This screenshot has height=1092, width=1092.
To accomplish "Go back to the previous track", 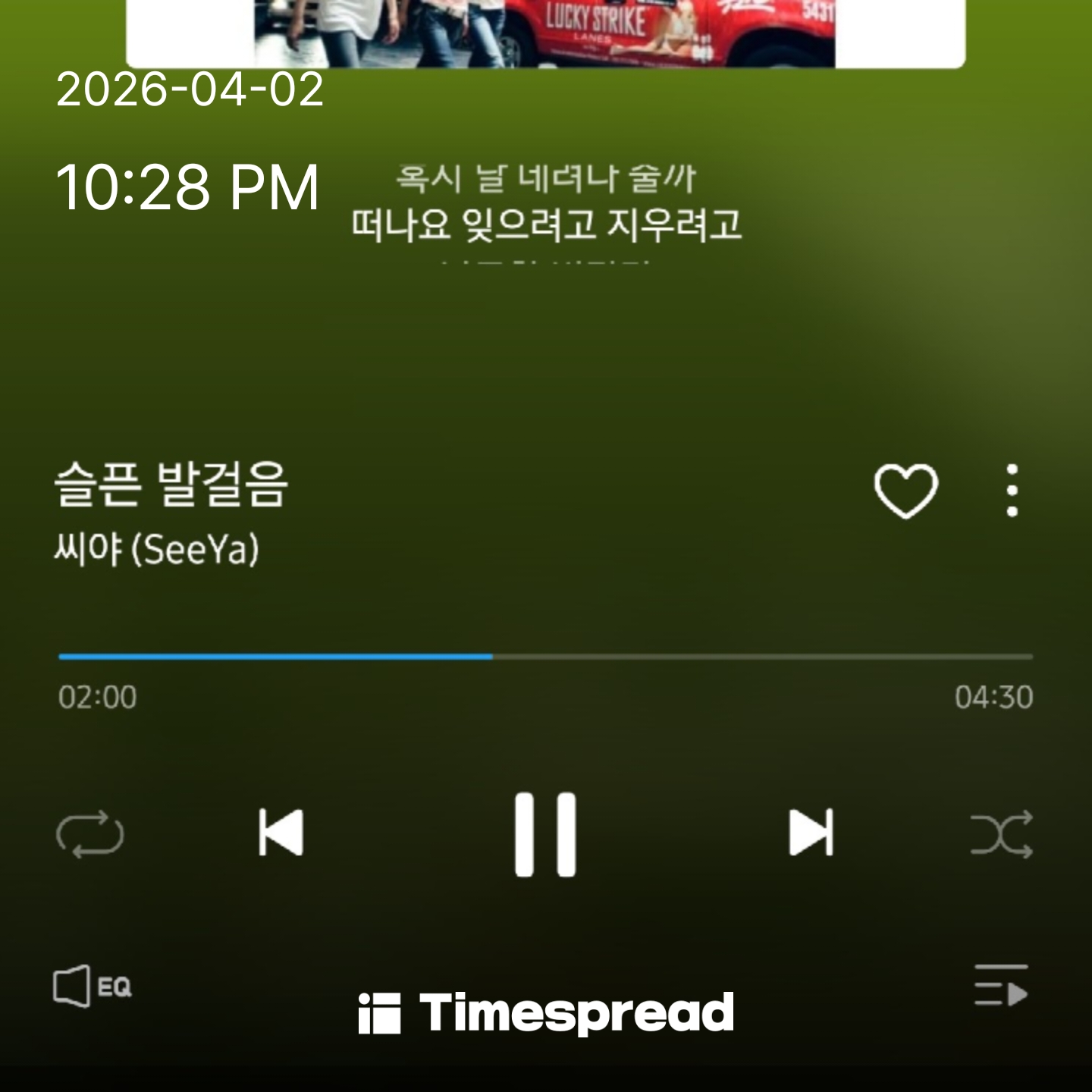I will click(281, 833).
